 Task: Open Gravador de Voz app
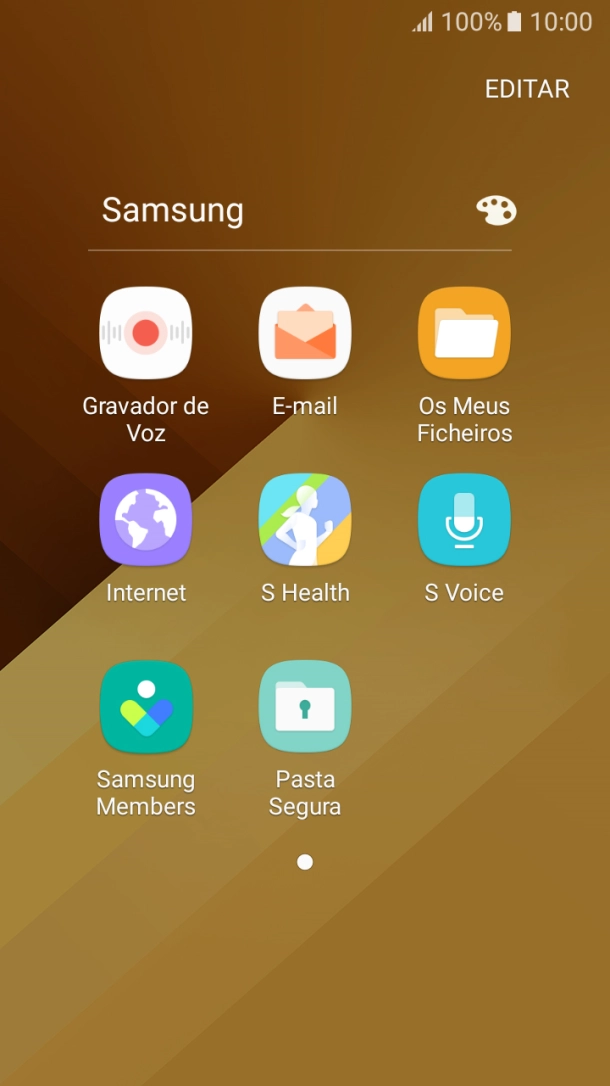(146, 333)
